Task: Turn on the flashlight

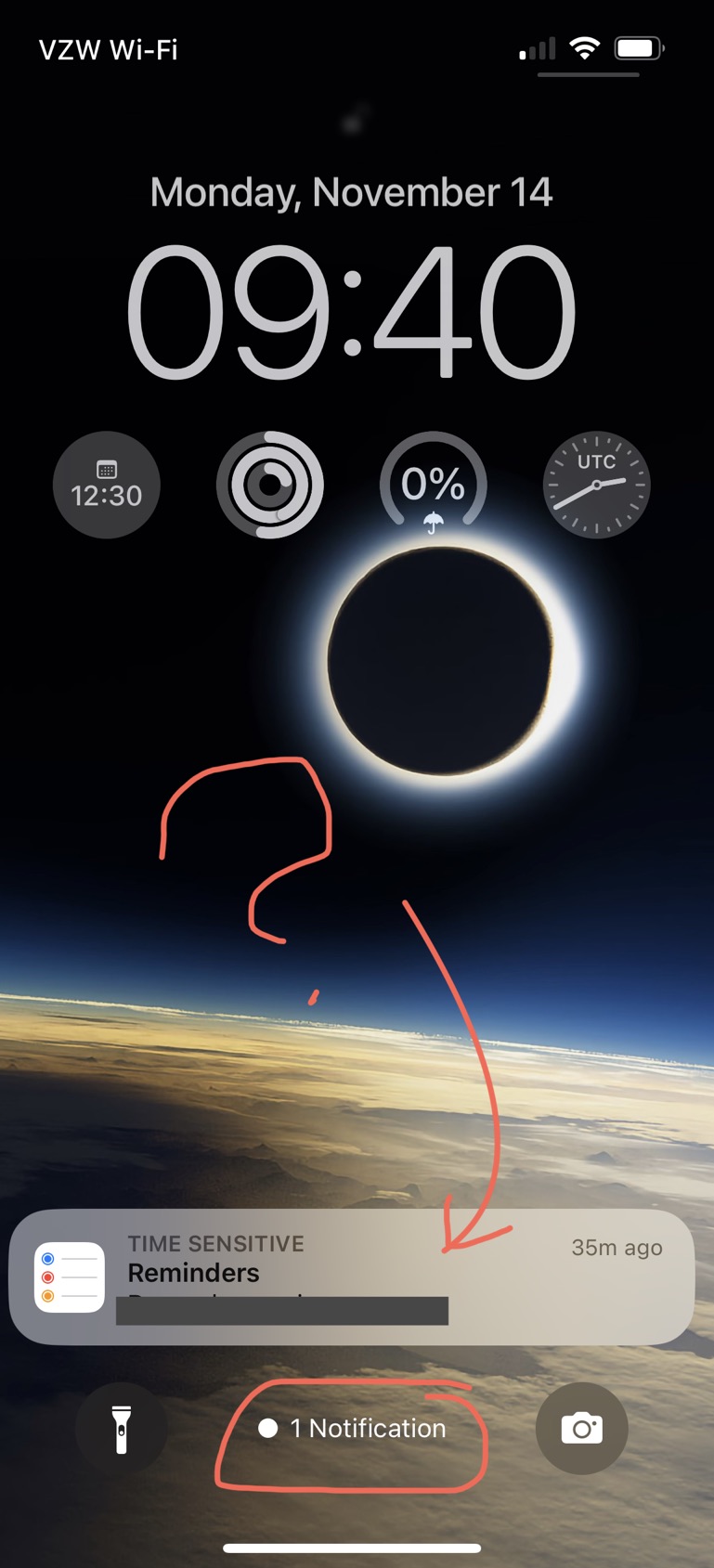Action: (x=121, y=1428)
